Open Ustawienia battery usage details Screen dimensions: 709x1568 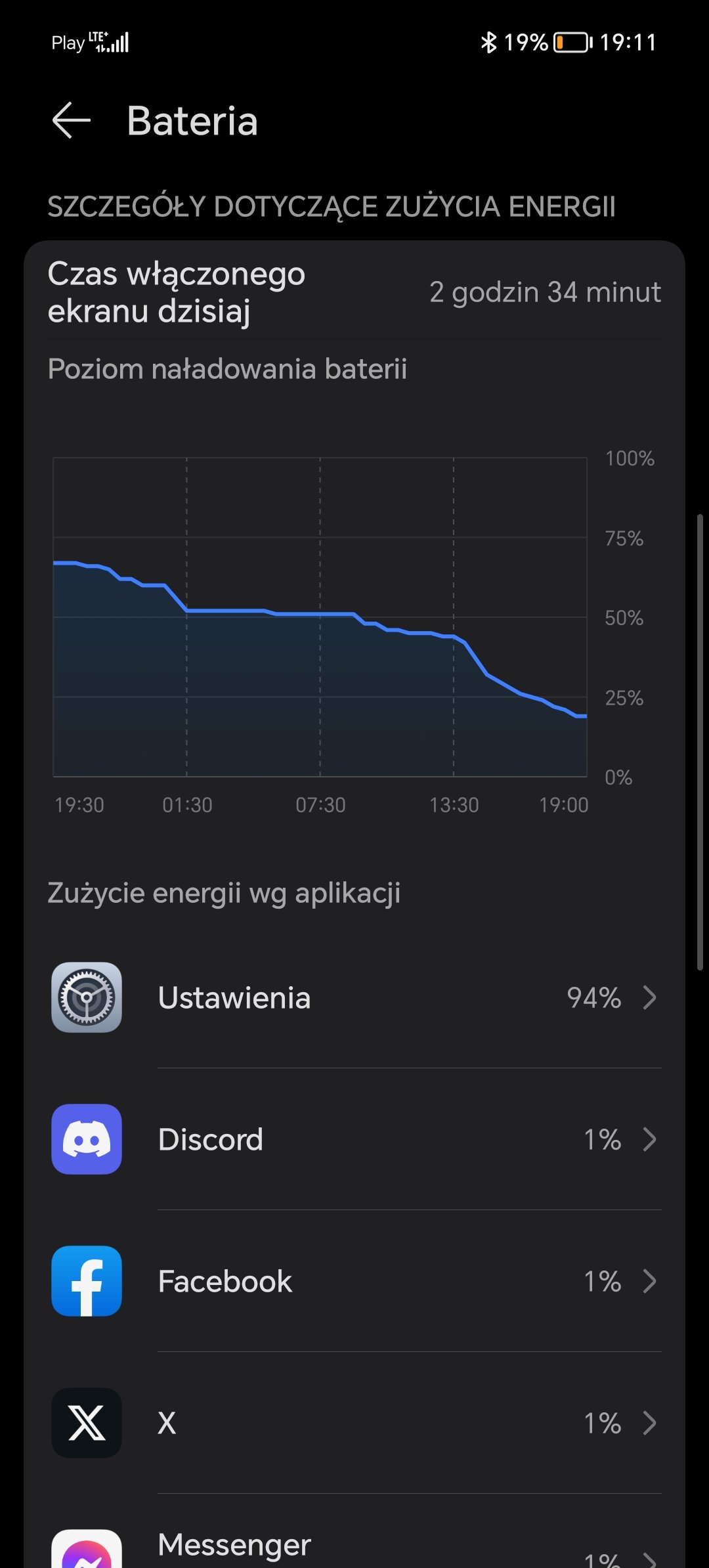coord(354,997)
